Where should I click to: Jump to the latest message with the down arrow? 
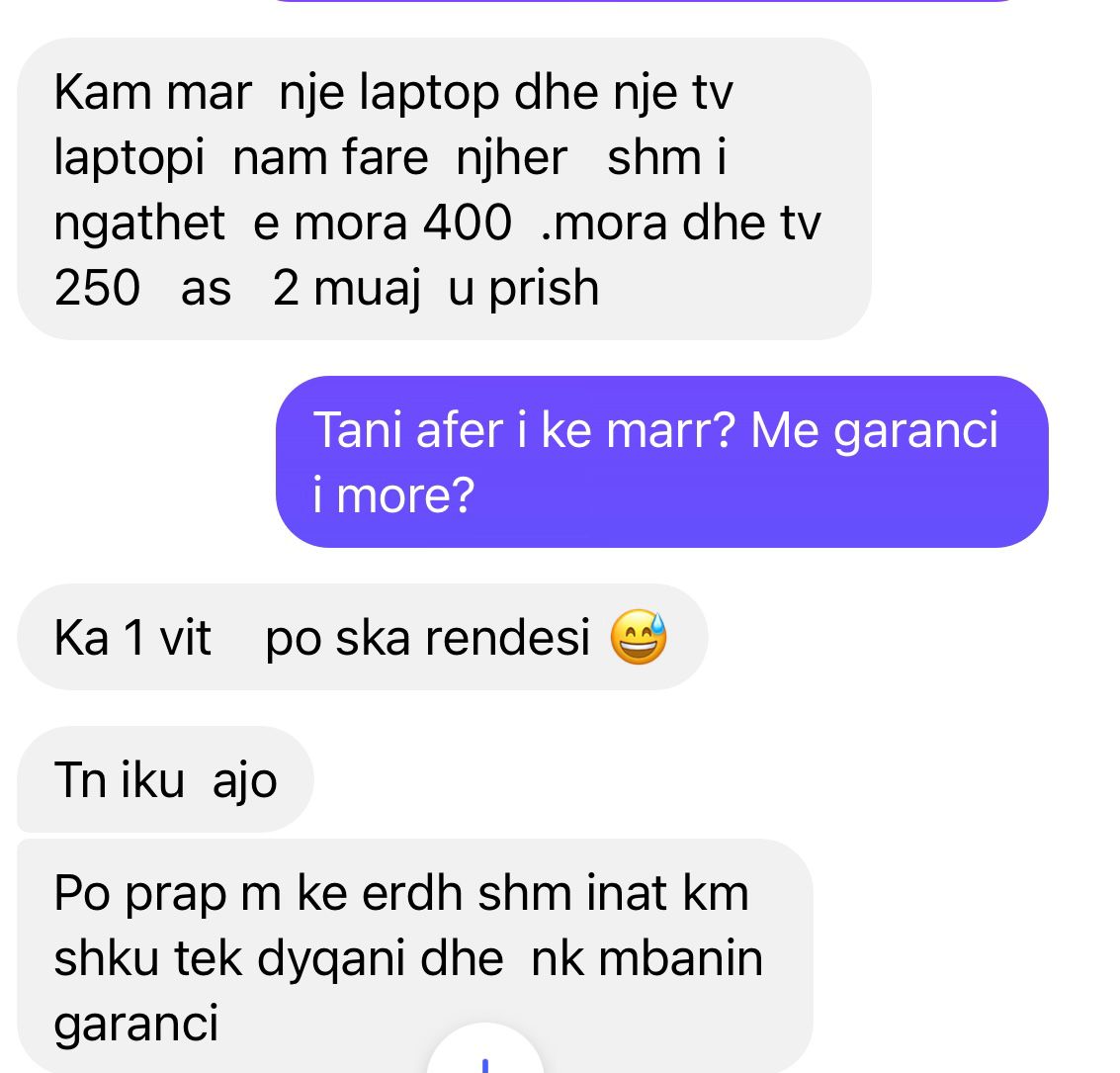pos(485,1056)
